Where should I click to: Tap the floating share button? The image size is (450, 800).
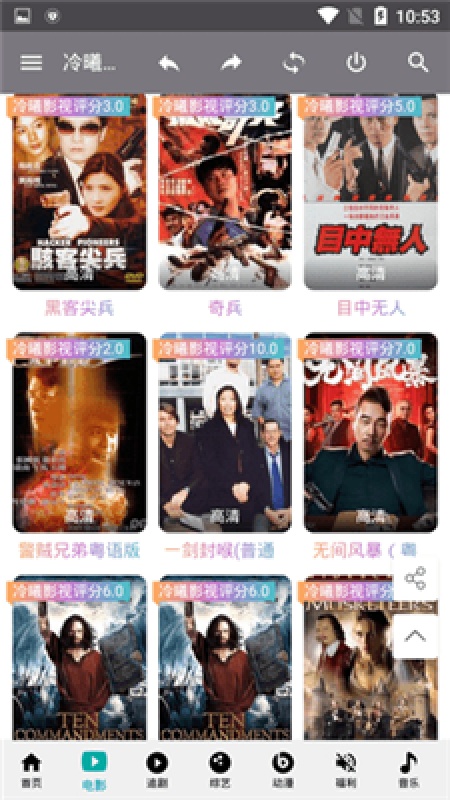tap(415, 578)
